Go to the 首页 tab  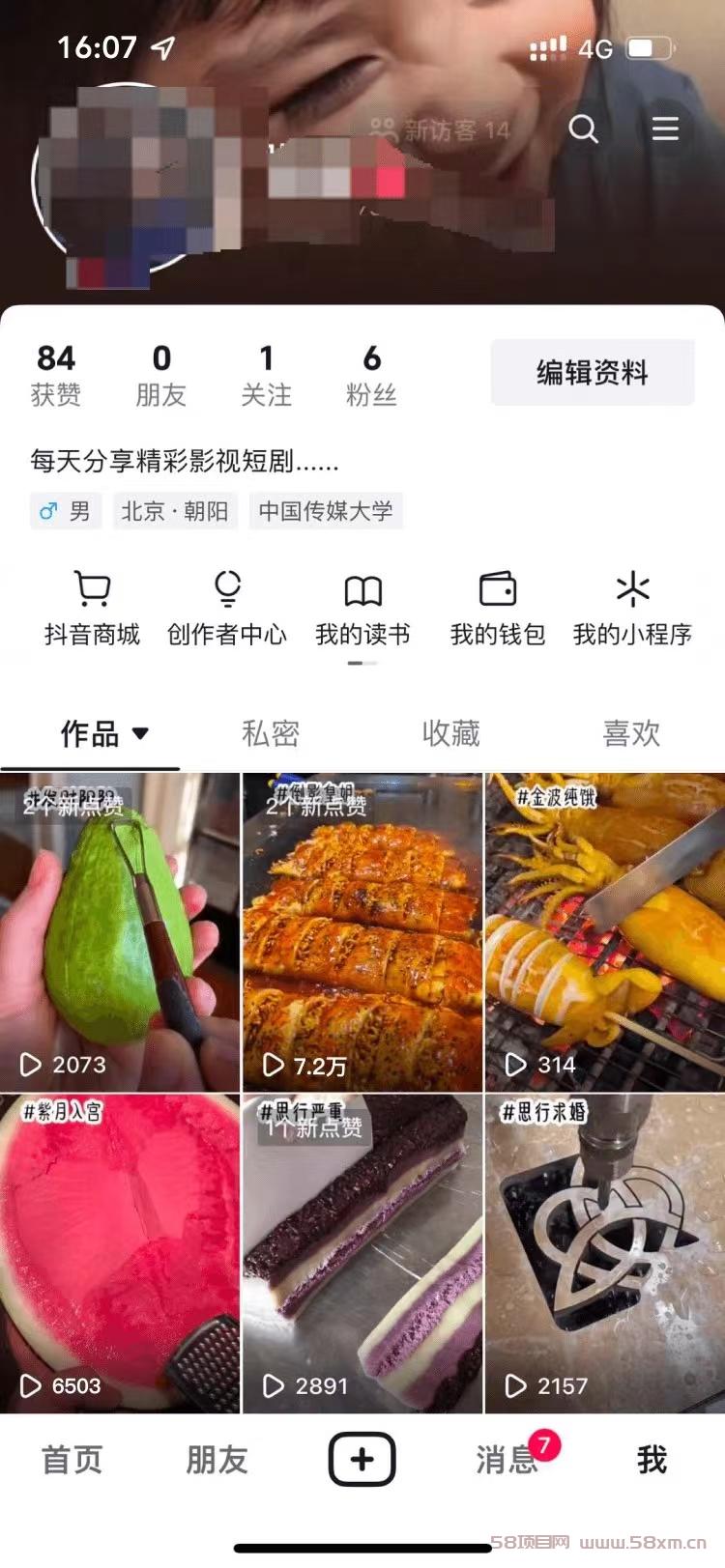(72, 1460)
